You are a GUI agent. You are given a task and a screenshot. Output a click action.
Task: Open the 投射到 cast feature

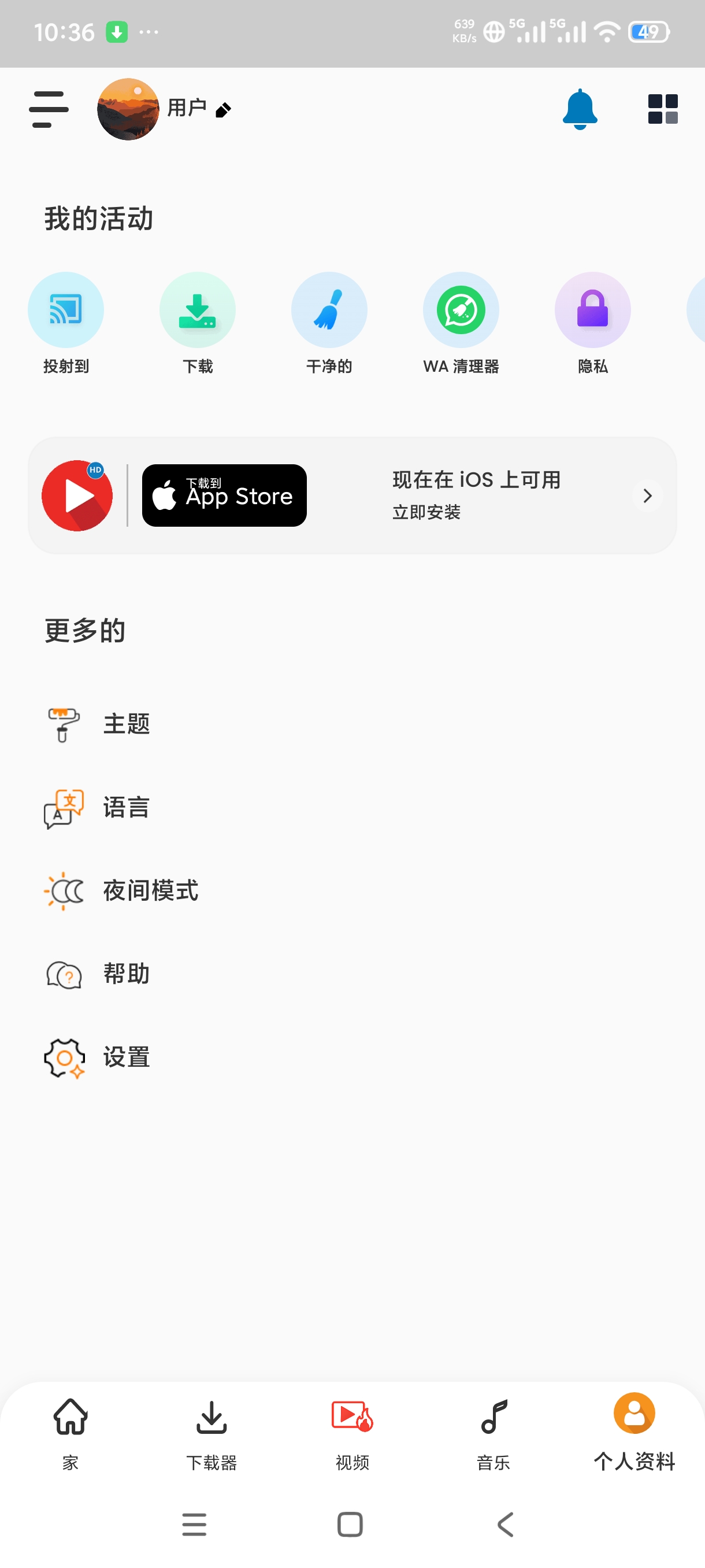click(66, 323)
